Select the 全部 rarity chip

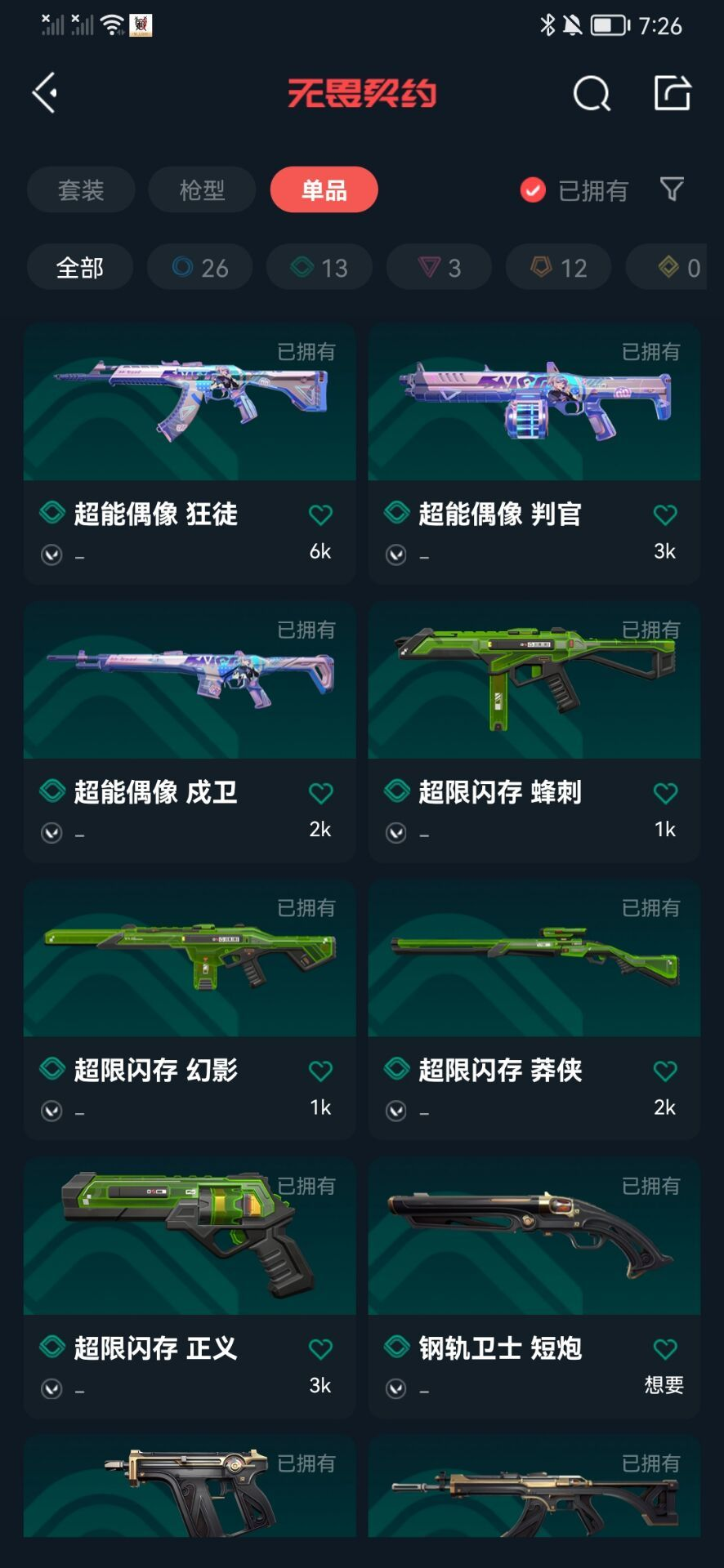coord(80,267)
